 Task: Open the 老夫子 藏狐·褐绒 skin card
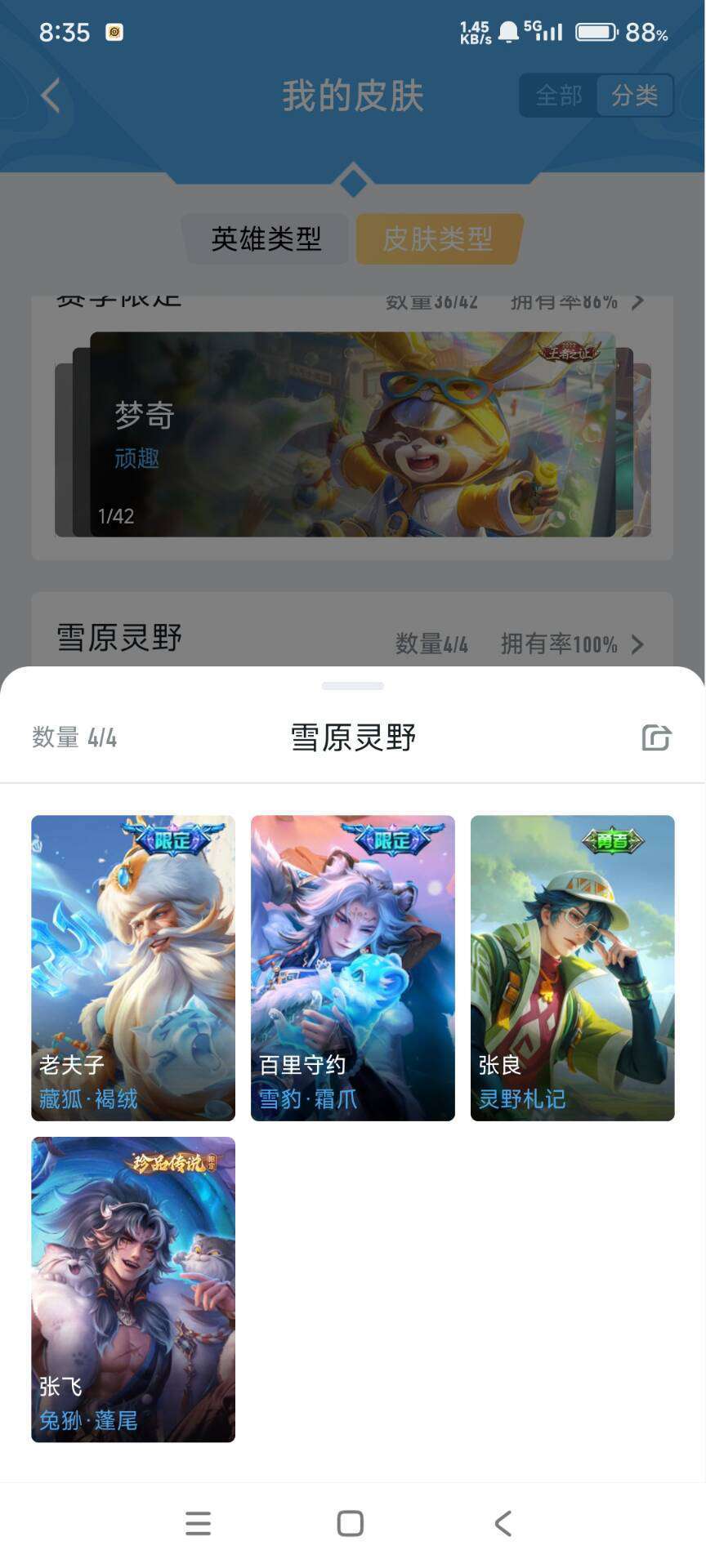coord(133,968)
